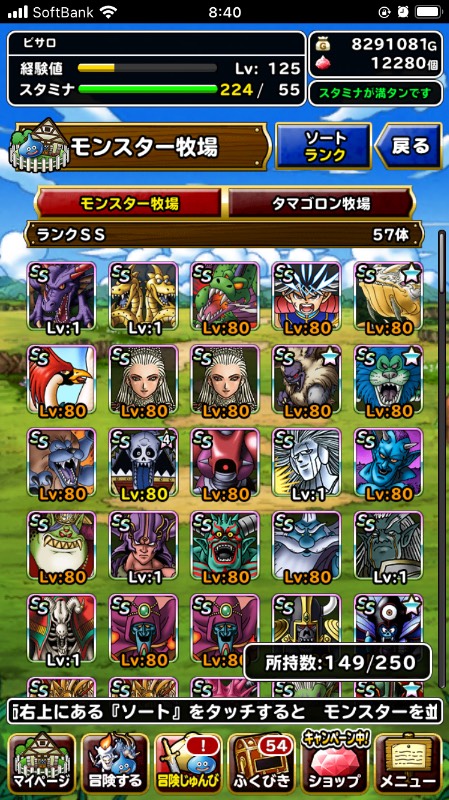Select the white-haired silver face monster Lv:1
Image resolution: width=449 pixels, height=800 pixels.
pyautogui.click(x=307, y=463)
